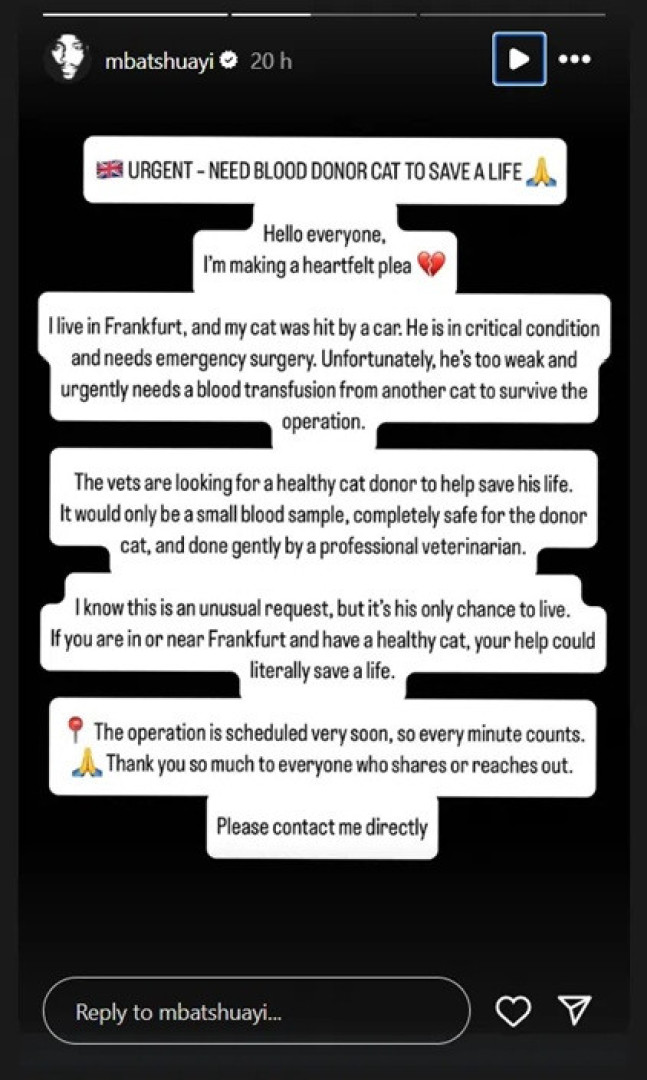The image size is (647, 1080).
Task: Like this story with the heart
Action: pos(513,1012)
